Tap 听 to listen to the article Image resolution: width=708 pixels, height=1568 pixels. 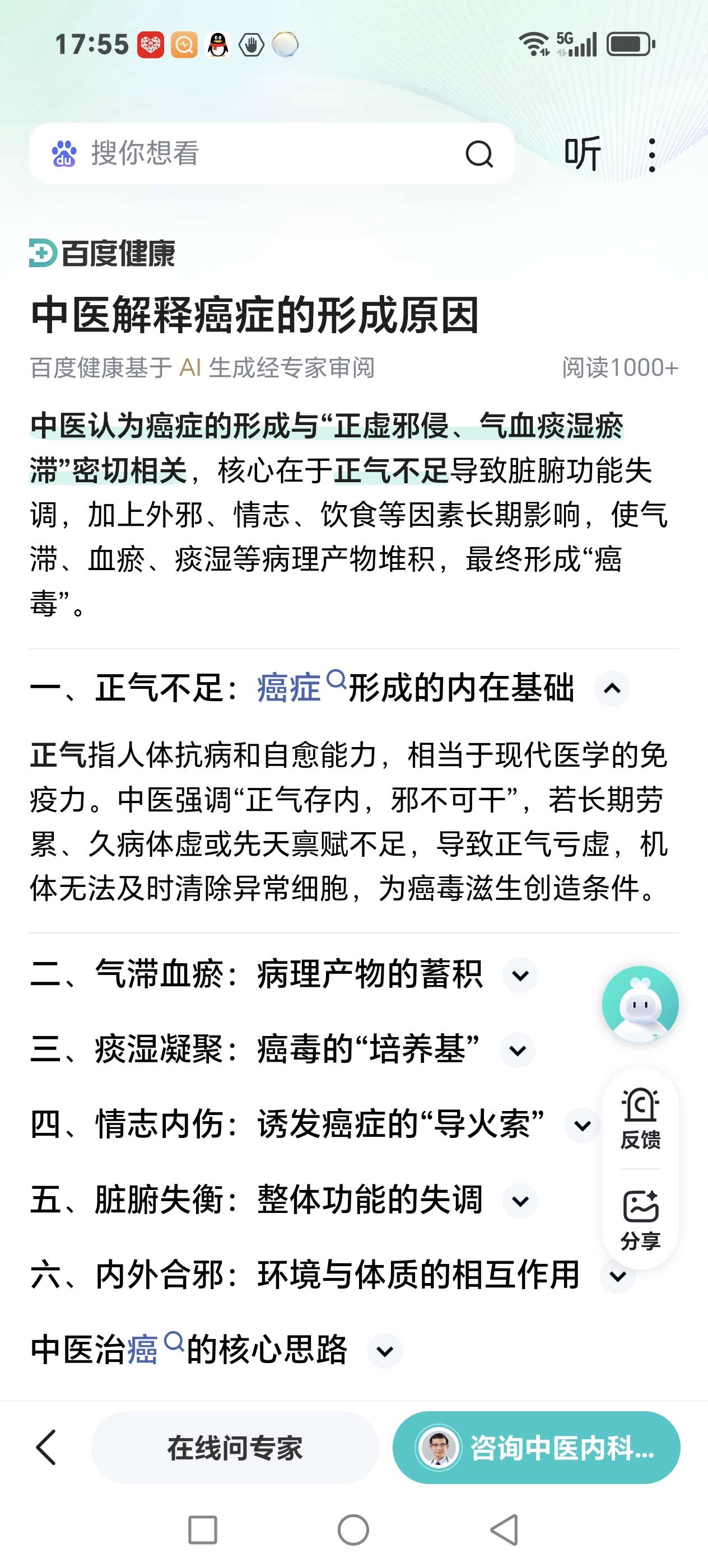[x=582, y=153]
